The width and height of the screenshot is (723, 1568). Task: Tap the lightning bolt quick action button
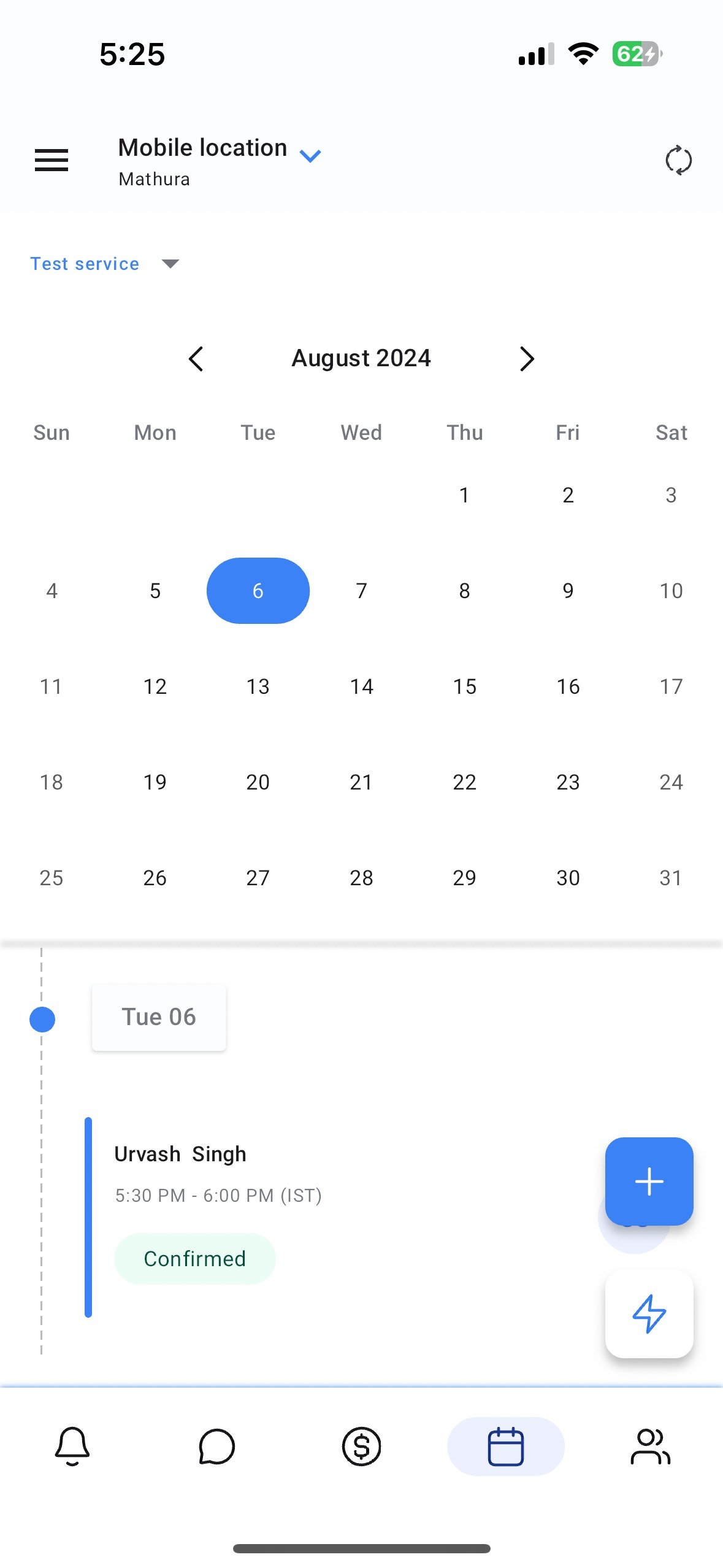point(649,1313)
